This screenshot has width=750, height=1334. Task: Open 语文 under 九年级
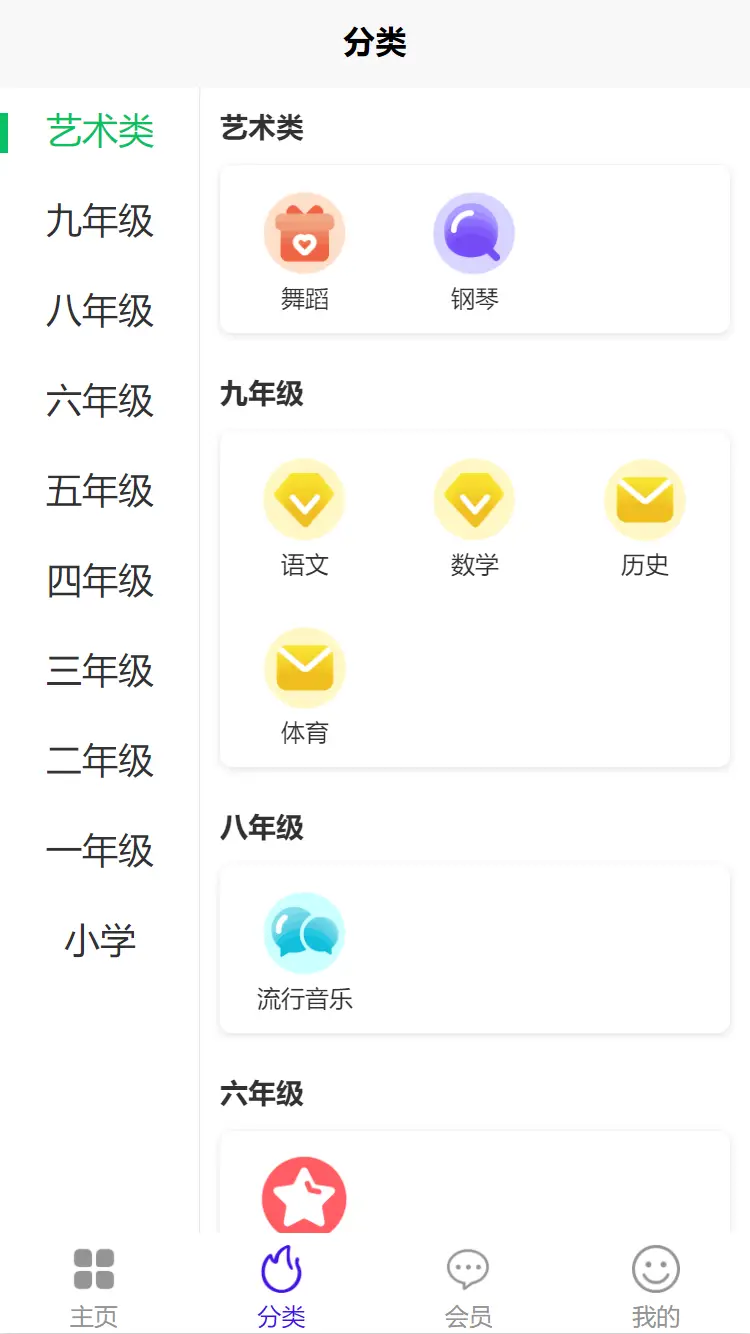point(305,517)
